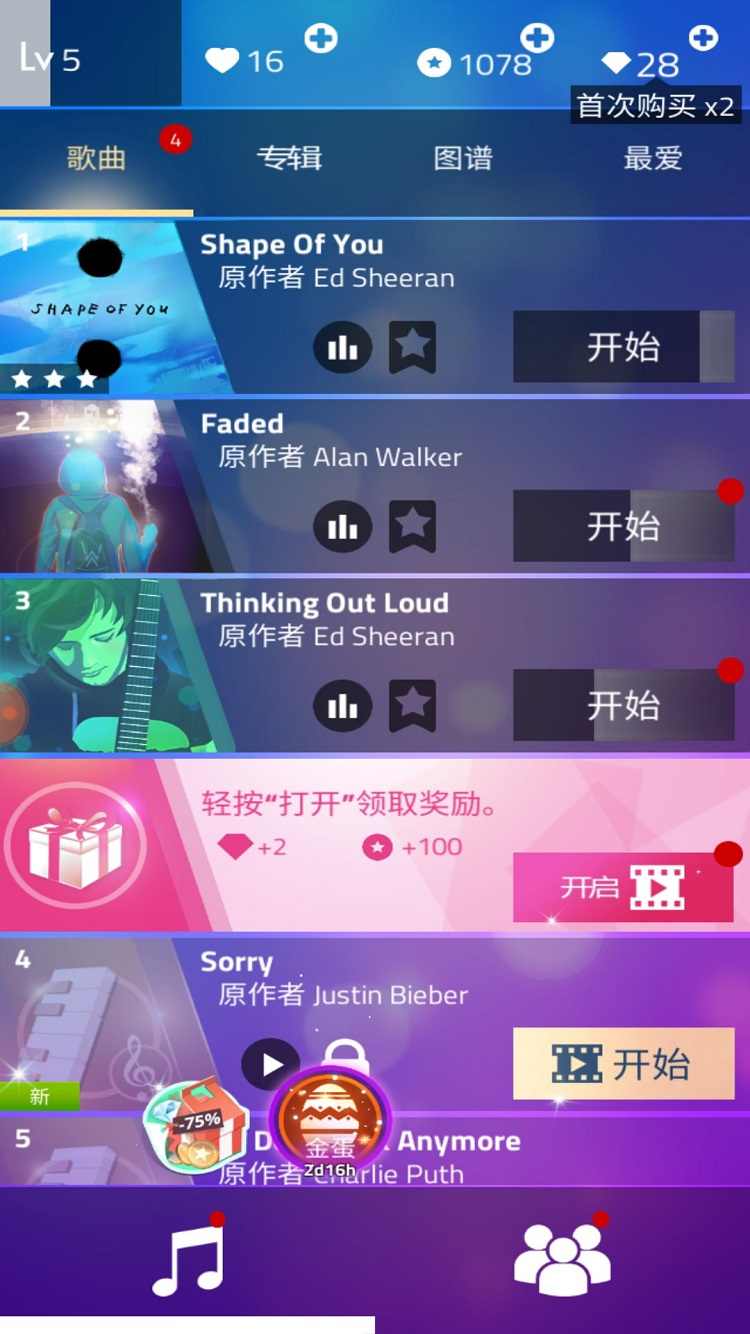Image resolution: width=750 pixels, height=1334 pixels.
Task: Start playing Faded
Action: point(623,526)
